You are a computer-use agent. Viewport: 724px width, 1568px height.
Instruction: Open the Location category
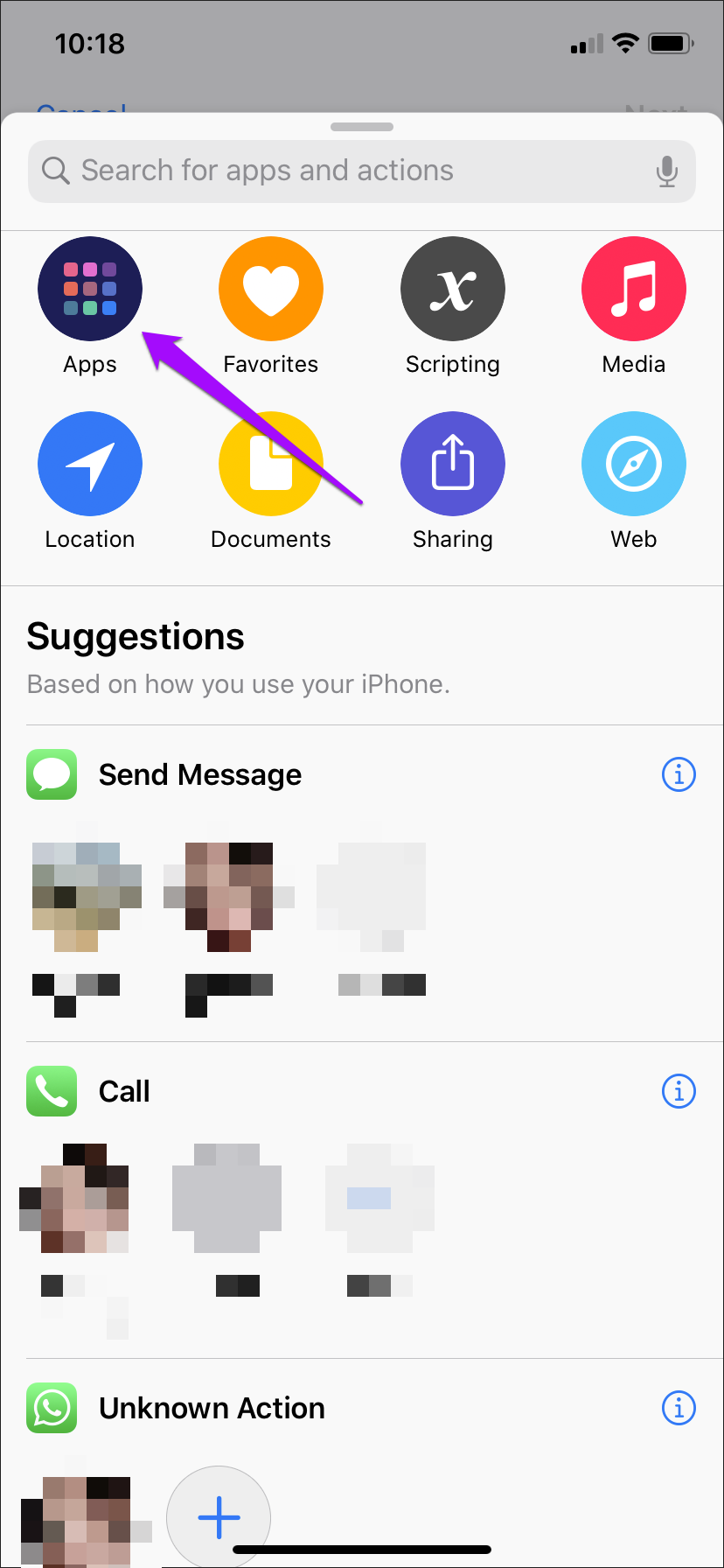[x=90, y=465]
